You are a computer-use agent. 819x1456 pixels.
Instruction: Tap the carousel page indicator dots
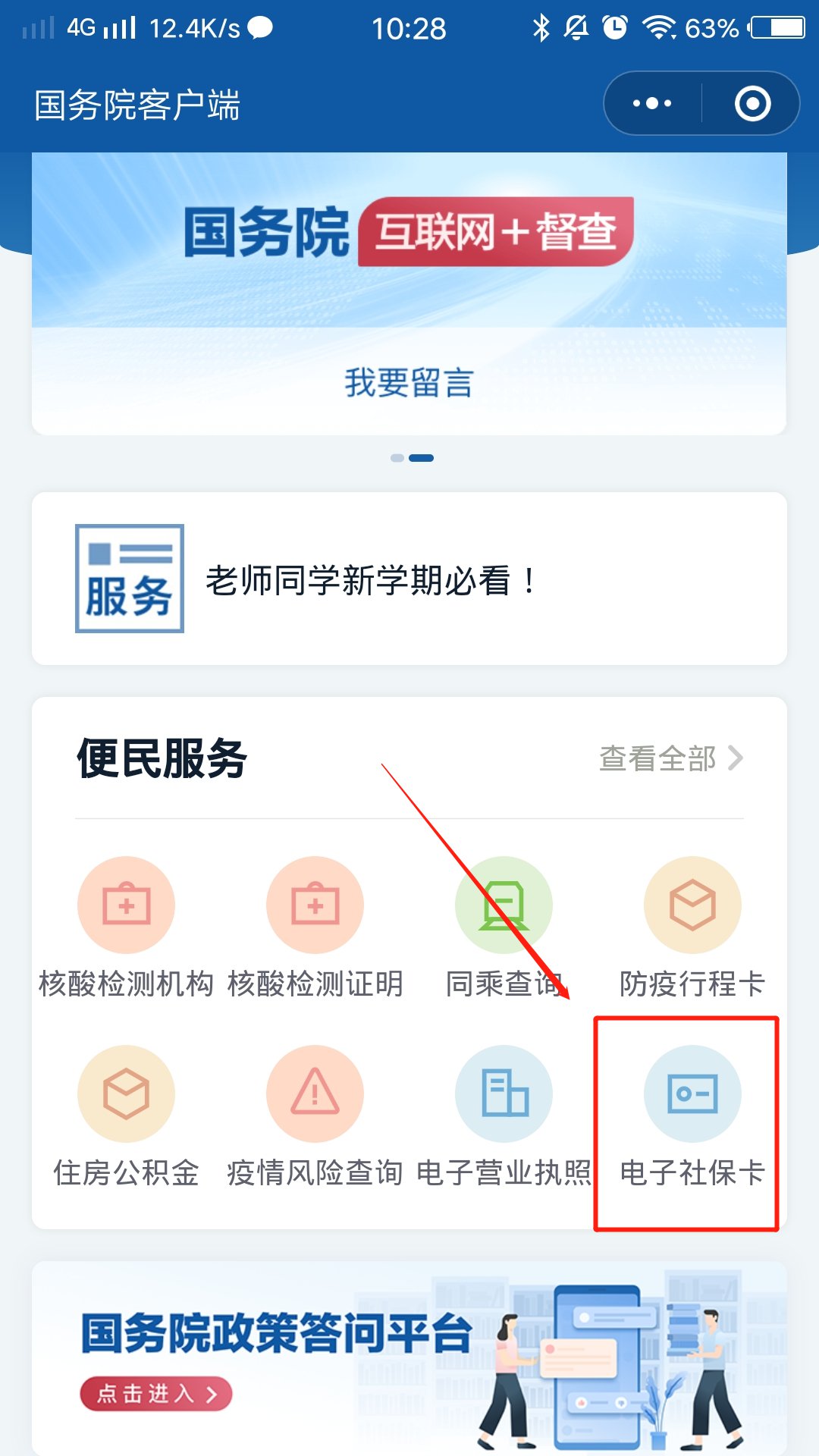point(412,458)
